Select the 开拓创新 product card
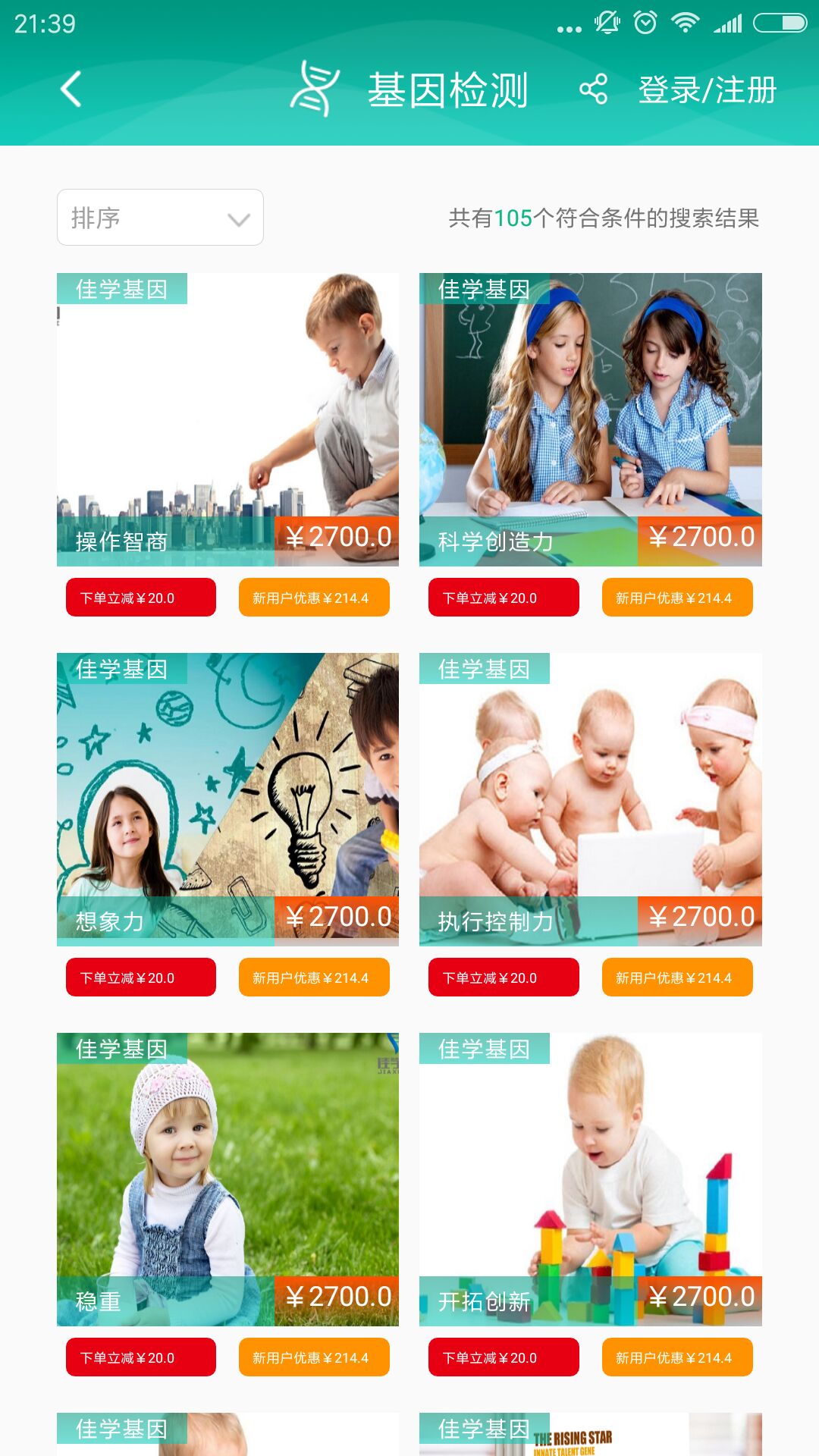Screen dimensions: 819x1456 tap(590, 1179)
